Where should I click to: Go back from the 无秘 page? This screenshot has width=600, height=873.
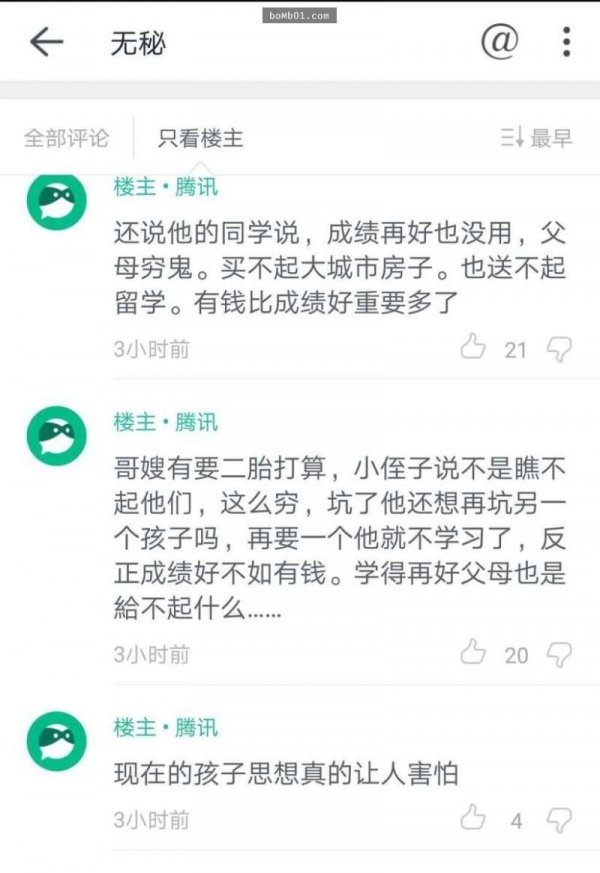coord(46,42)
